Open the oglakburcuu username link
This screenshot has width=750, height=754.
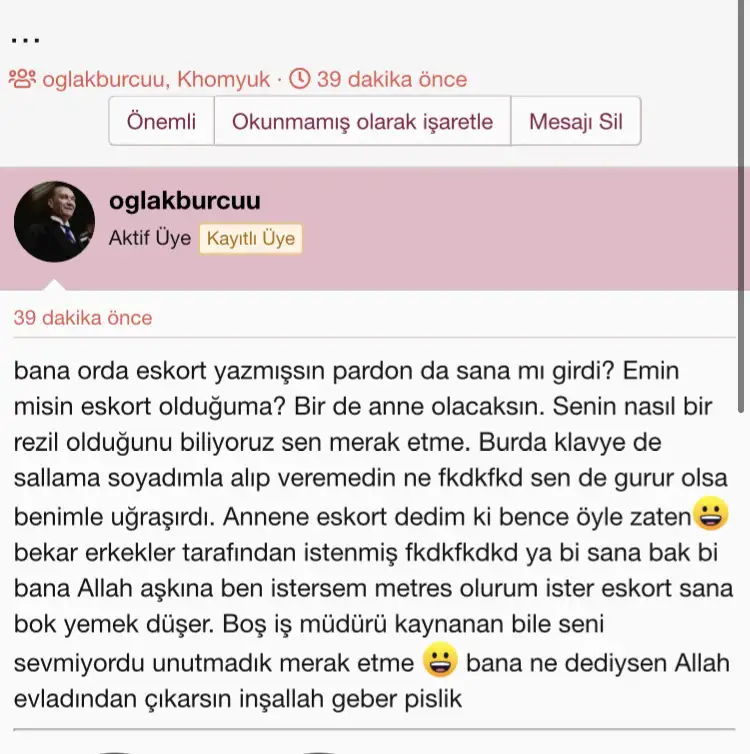184,201
